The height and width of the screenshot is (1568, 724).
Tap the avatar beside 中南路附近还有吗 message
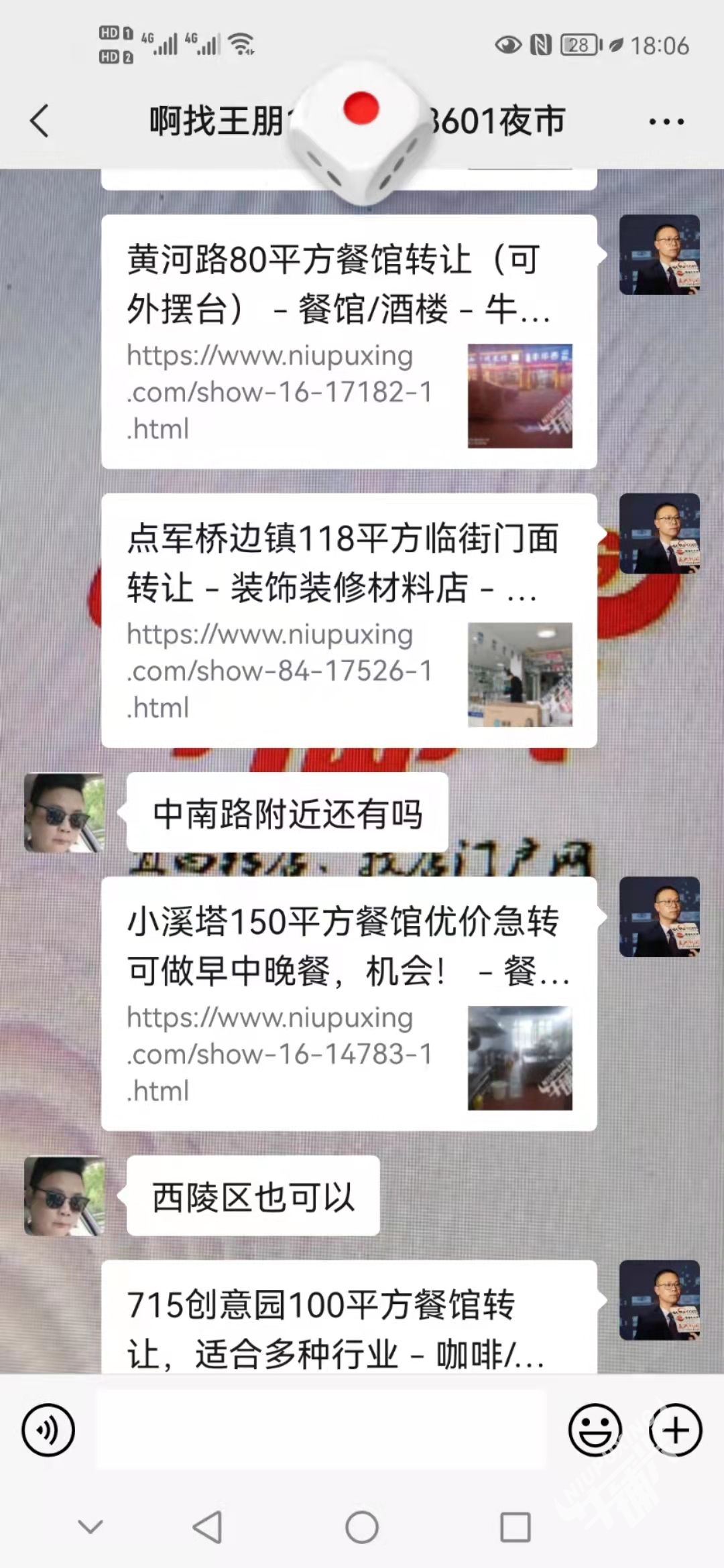click(64, 813)
